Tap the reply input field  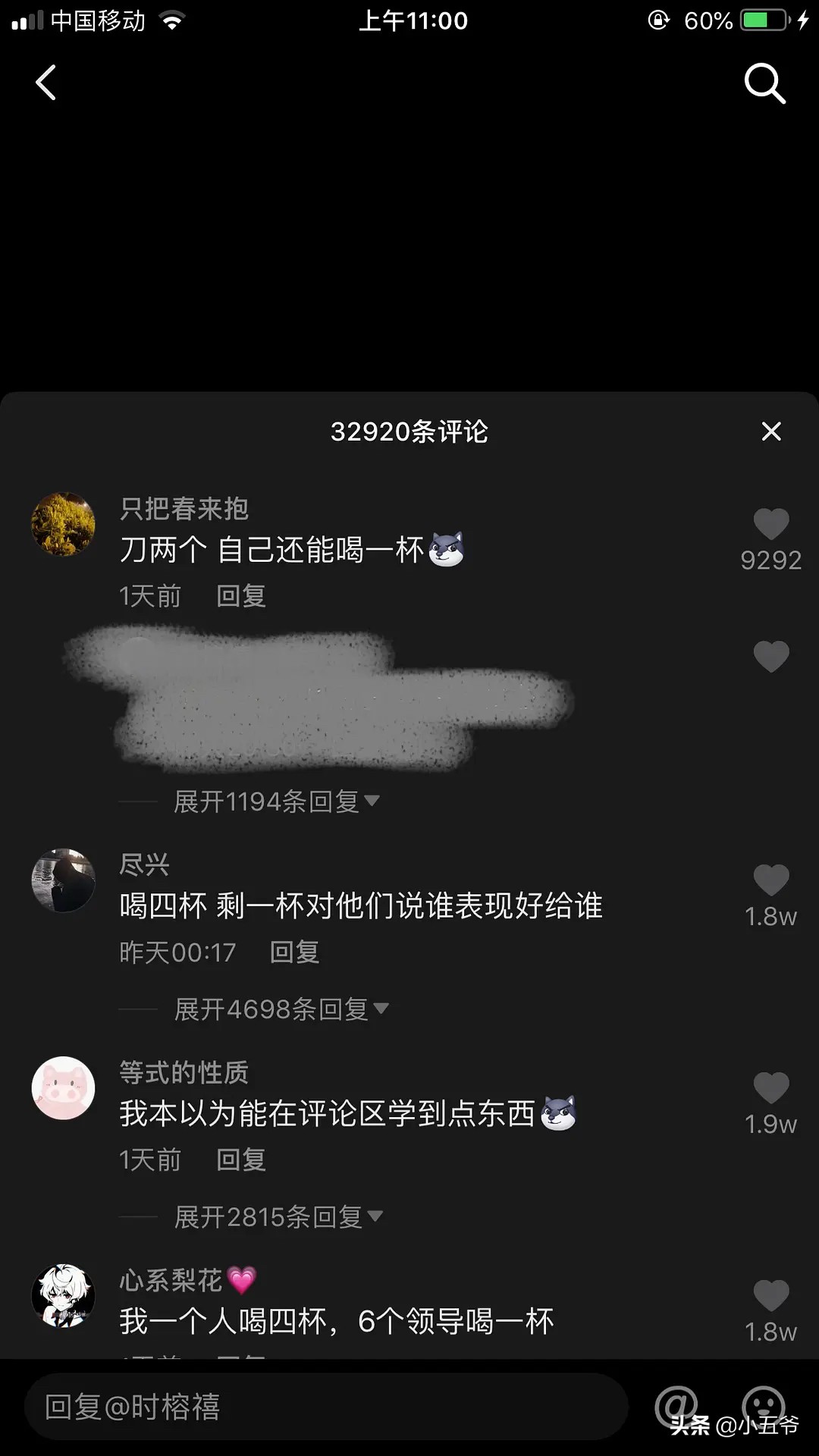coord(326,1407)
